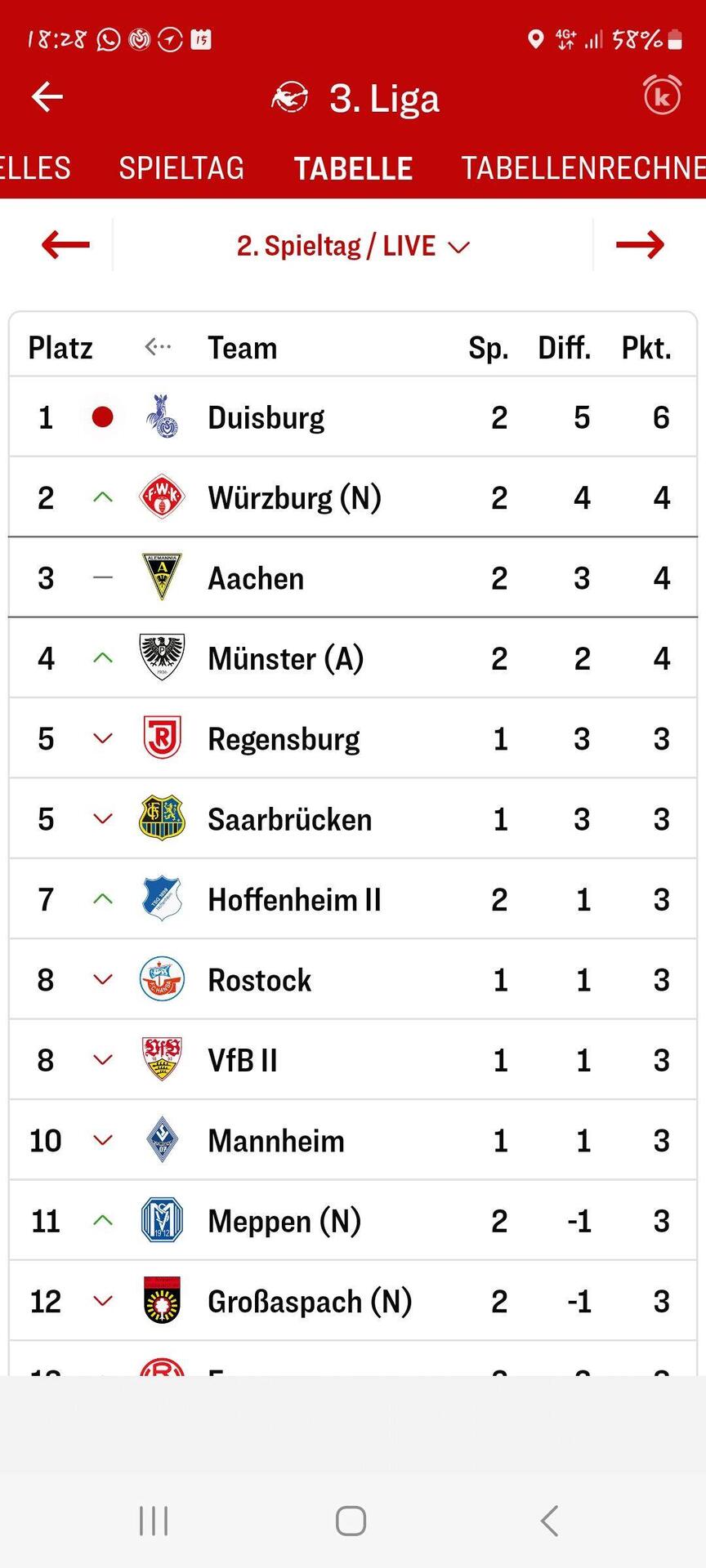This screenshot has height=1568, width=706.
Task: Open the Tabellenrechner tab
Action: point(583,168)
